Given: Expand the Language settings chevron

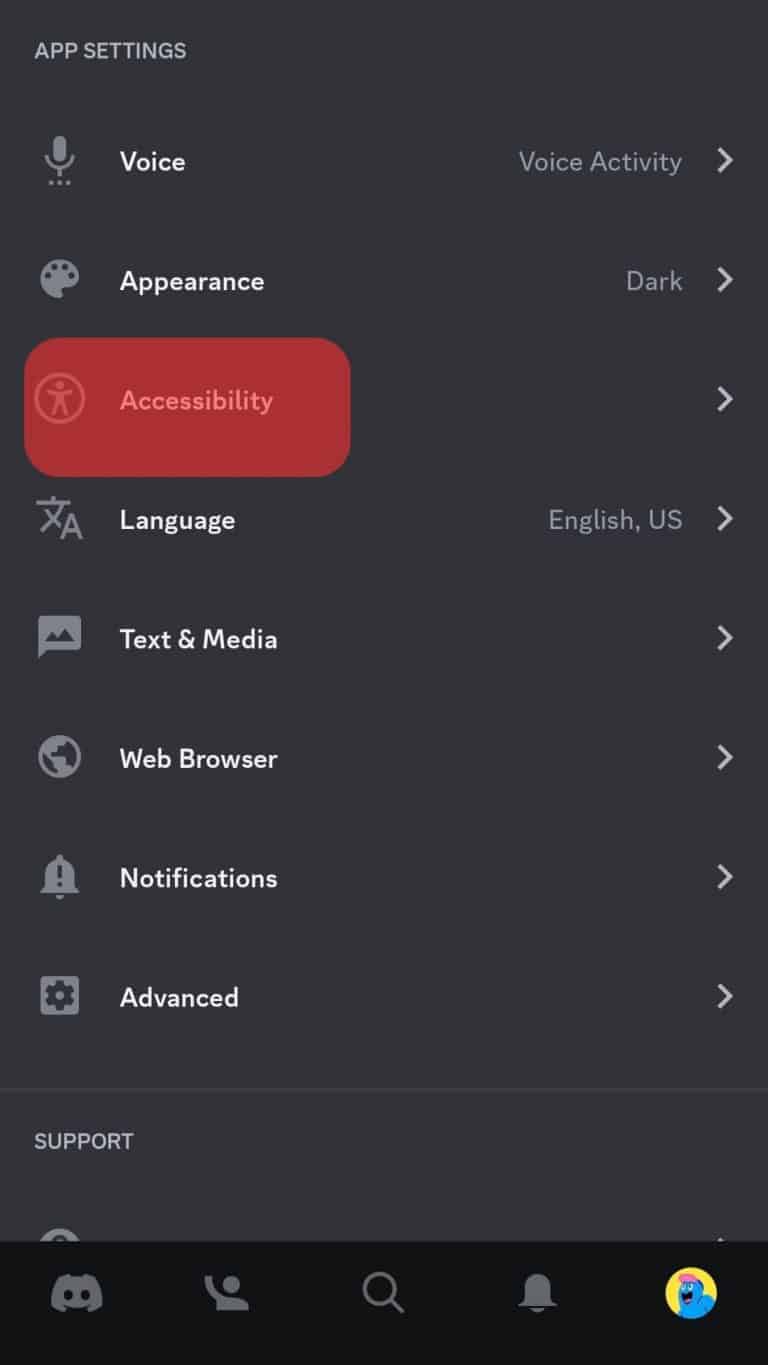Looking at the screenshot, I should click(725, 518).
